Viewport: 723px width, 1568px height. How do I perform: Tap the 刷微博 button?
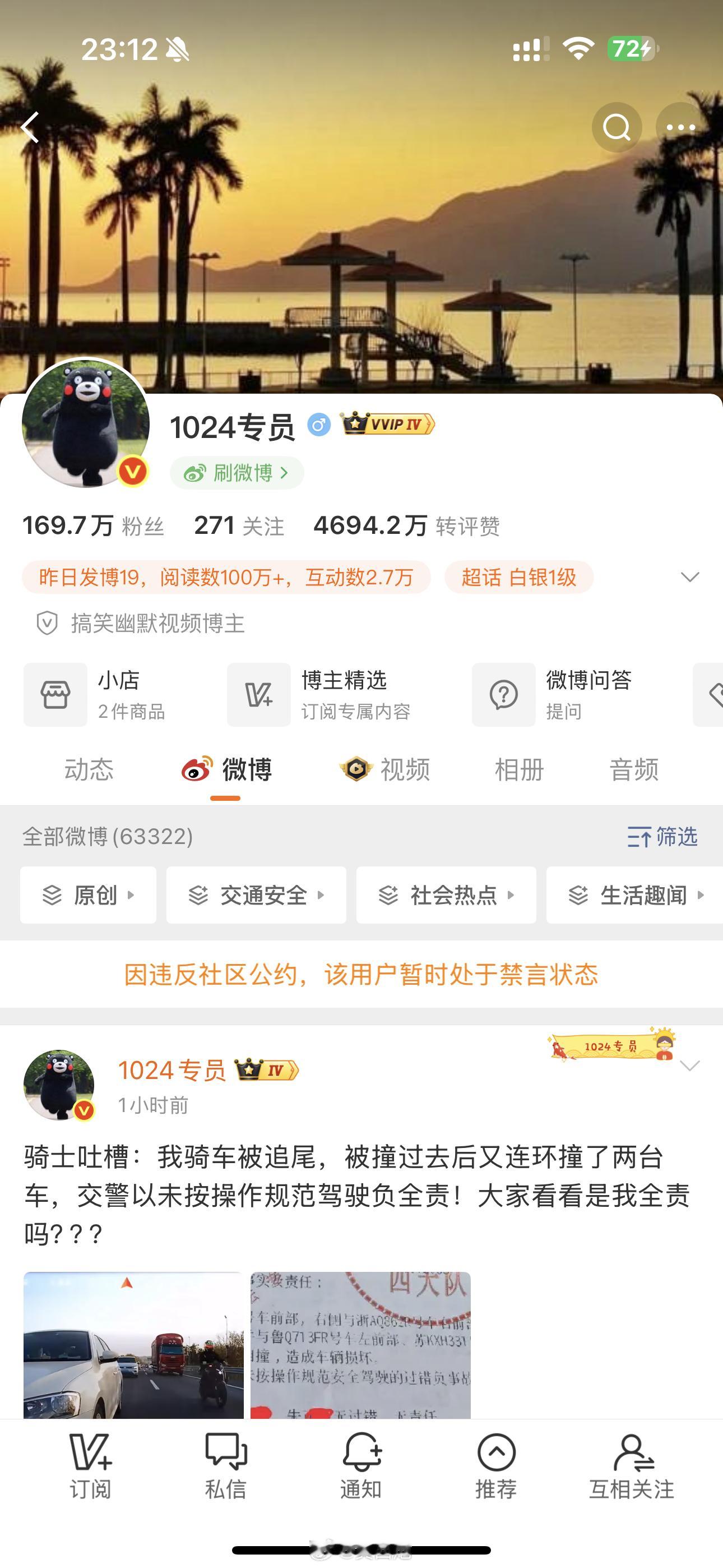point(236,472)
